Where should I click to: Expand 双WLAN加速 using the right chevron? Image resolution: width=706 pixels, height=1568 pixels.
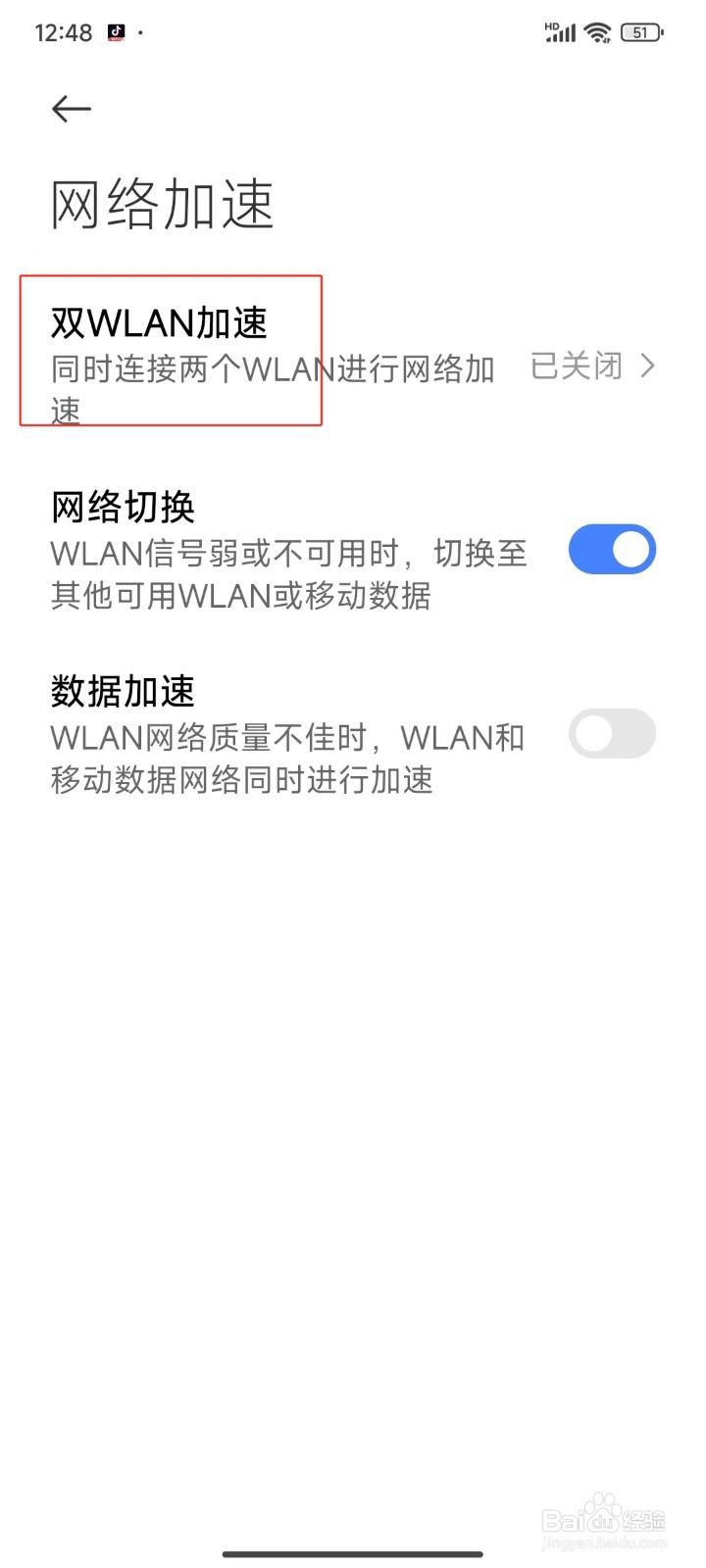[648, 366]
